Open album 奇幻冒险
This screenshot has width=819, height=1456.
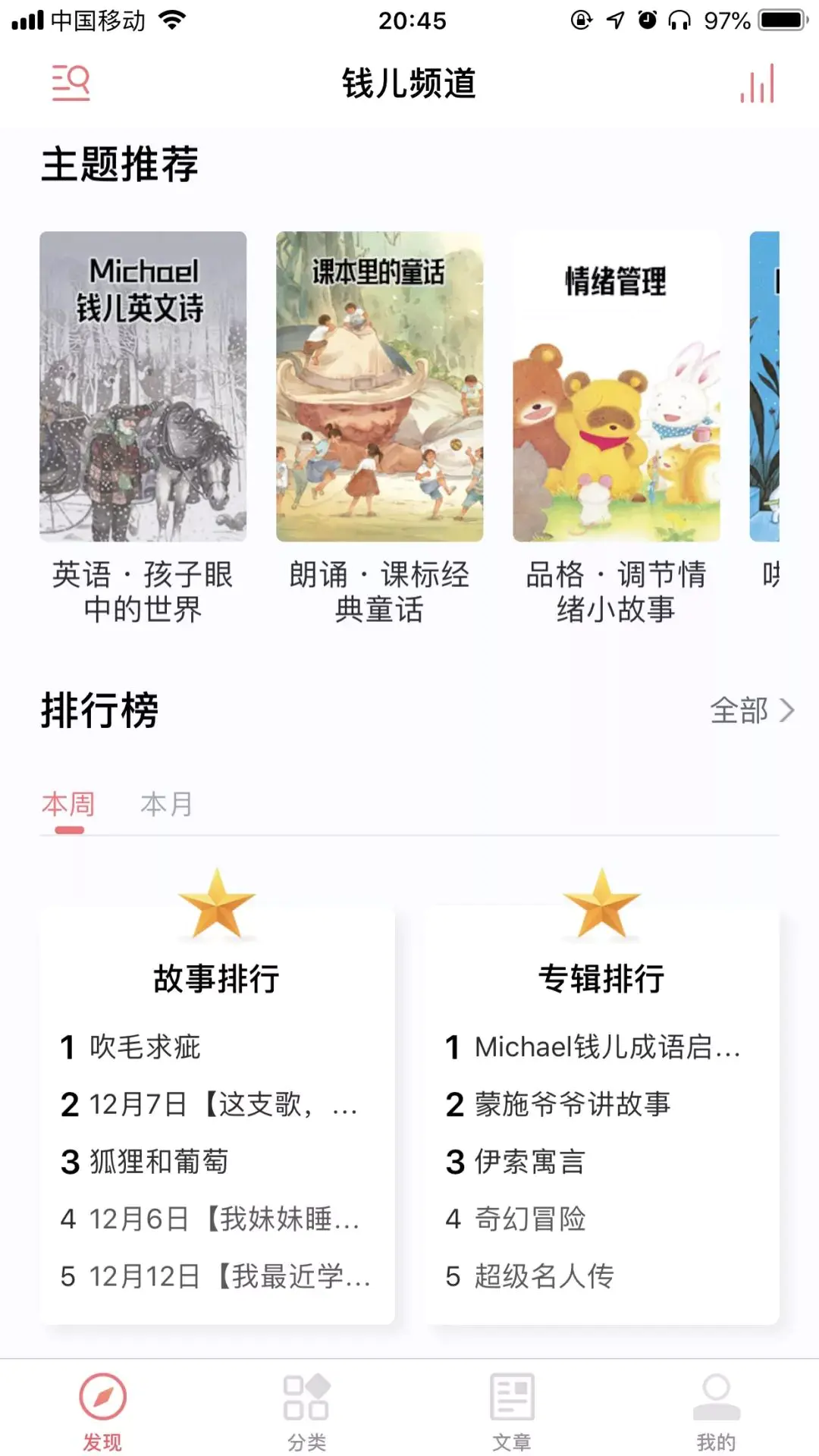[530, 1219]
